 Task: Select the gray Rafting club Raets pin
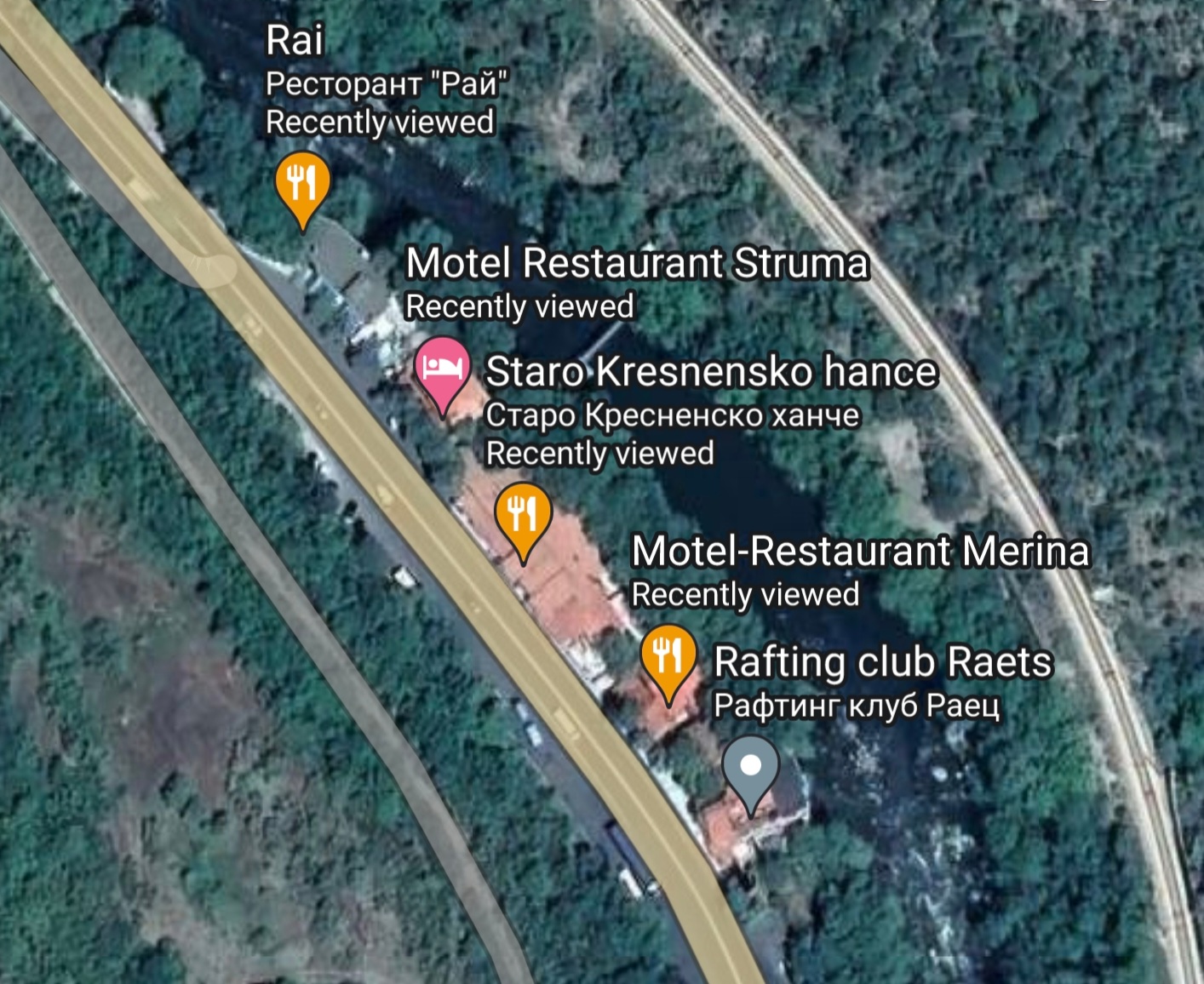[x=750, y=768]
